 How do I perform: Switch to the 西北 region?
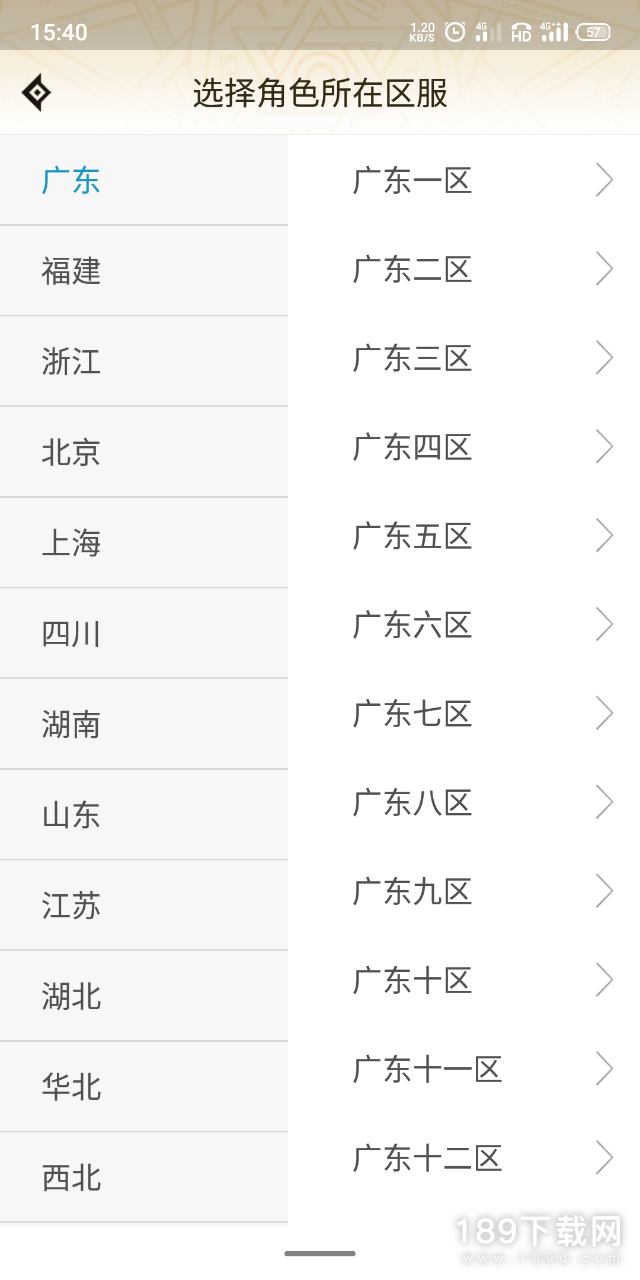click(144, 1178)
